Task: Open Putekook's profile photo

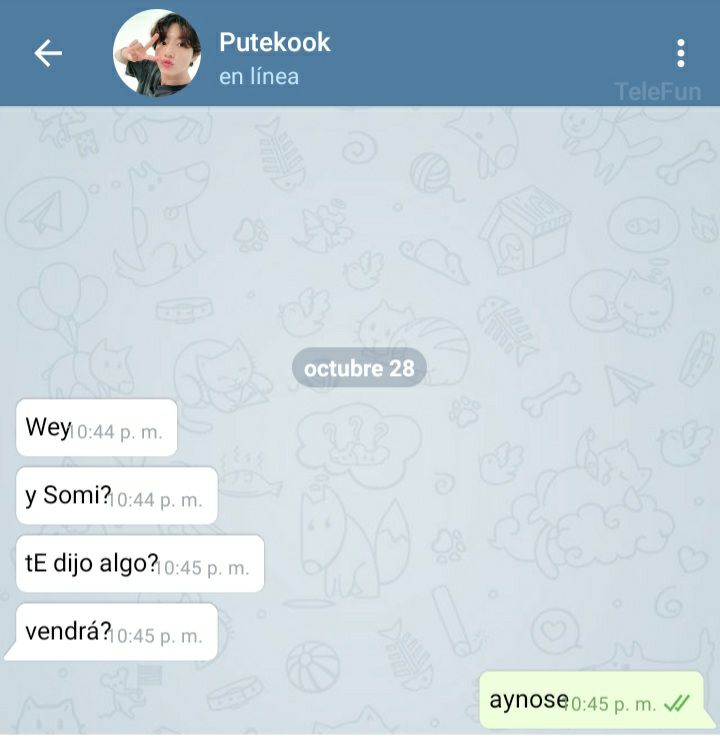Action: pos(157,54)
